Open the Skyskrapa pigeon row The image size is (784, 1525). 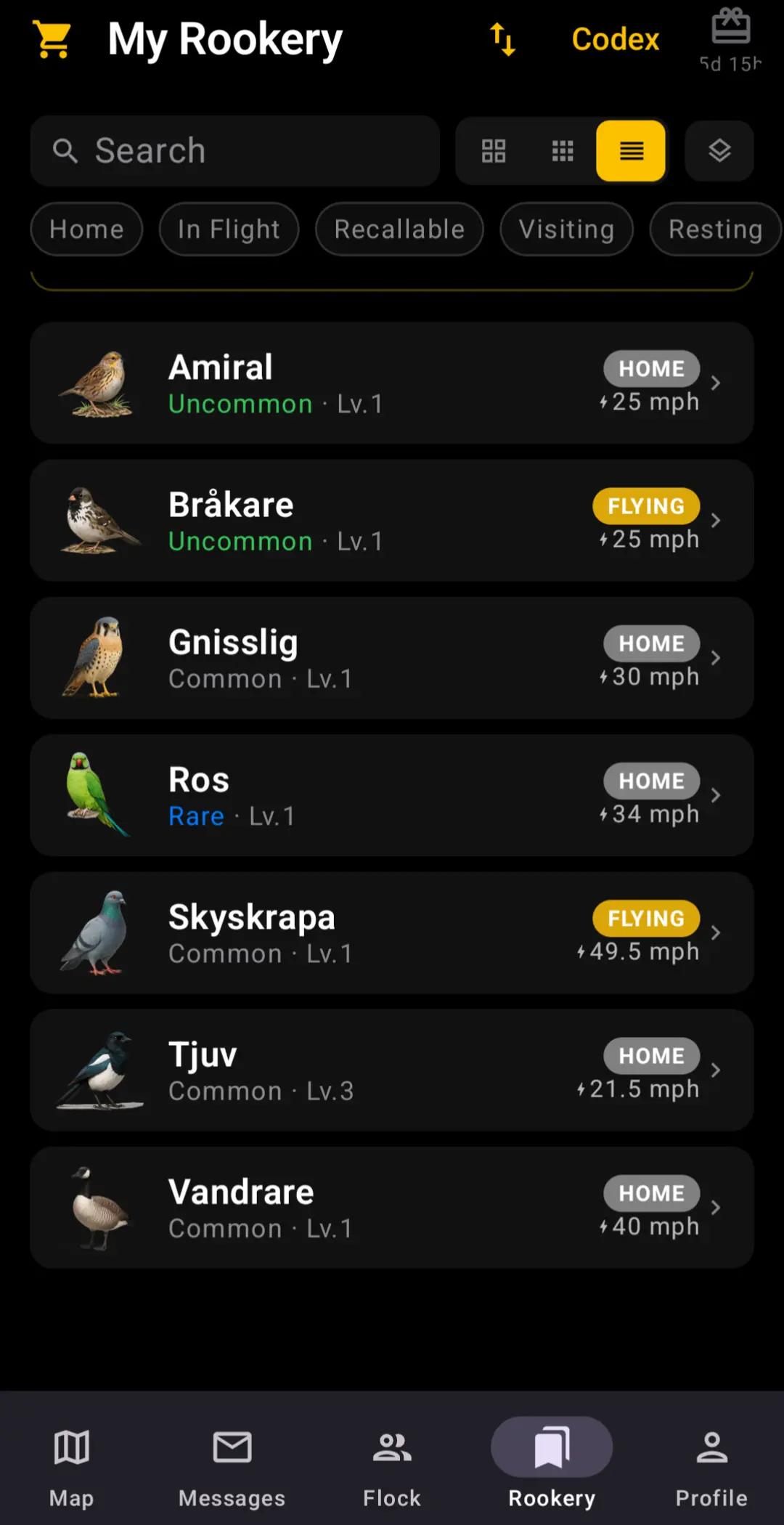392,933
